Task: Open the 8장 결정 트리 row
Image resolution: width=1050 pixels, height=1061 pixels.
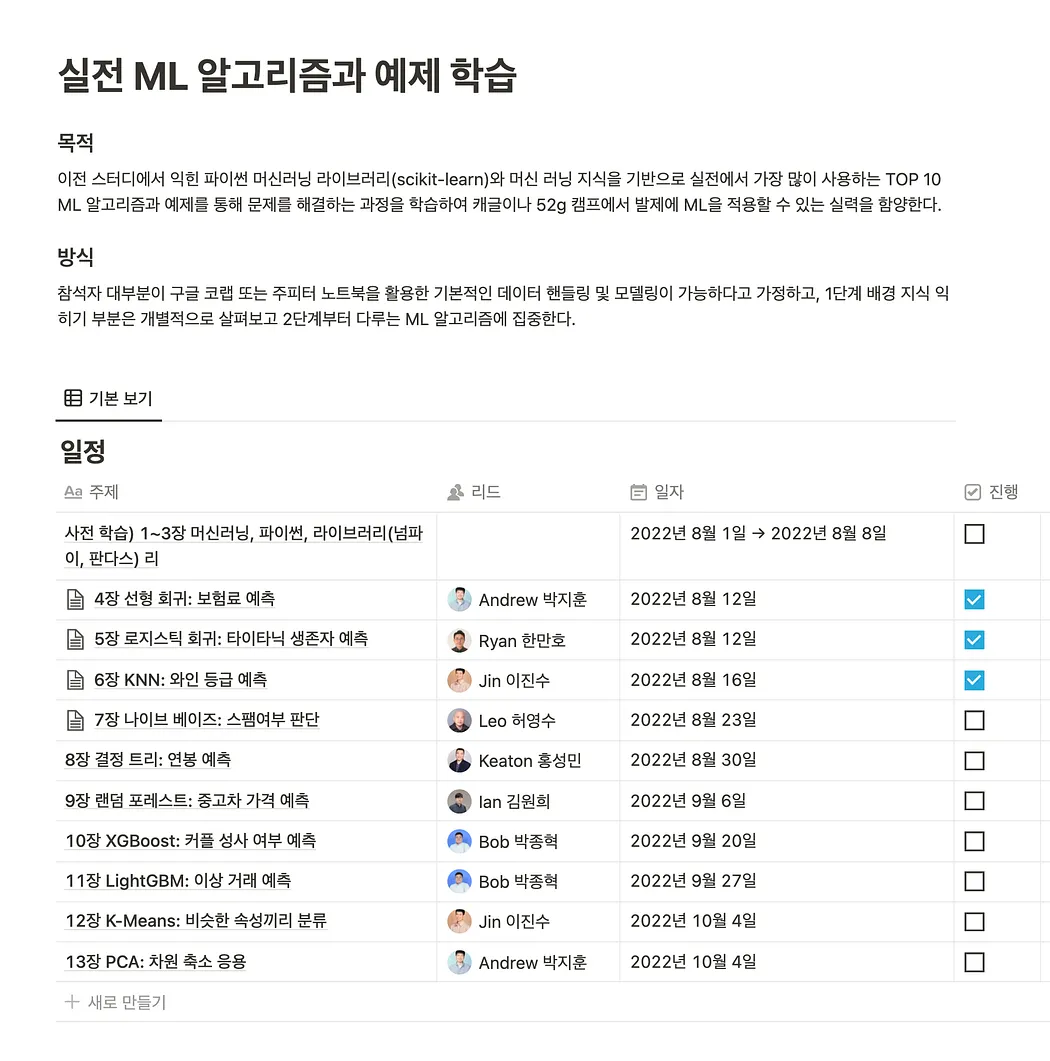Action: pos(148,760)
